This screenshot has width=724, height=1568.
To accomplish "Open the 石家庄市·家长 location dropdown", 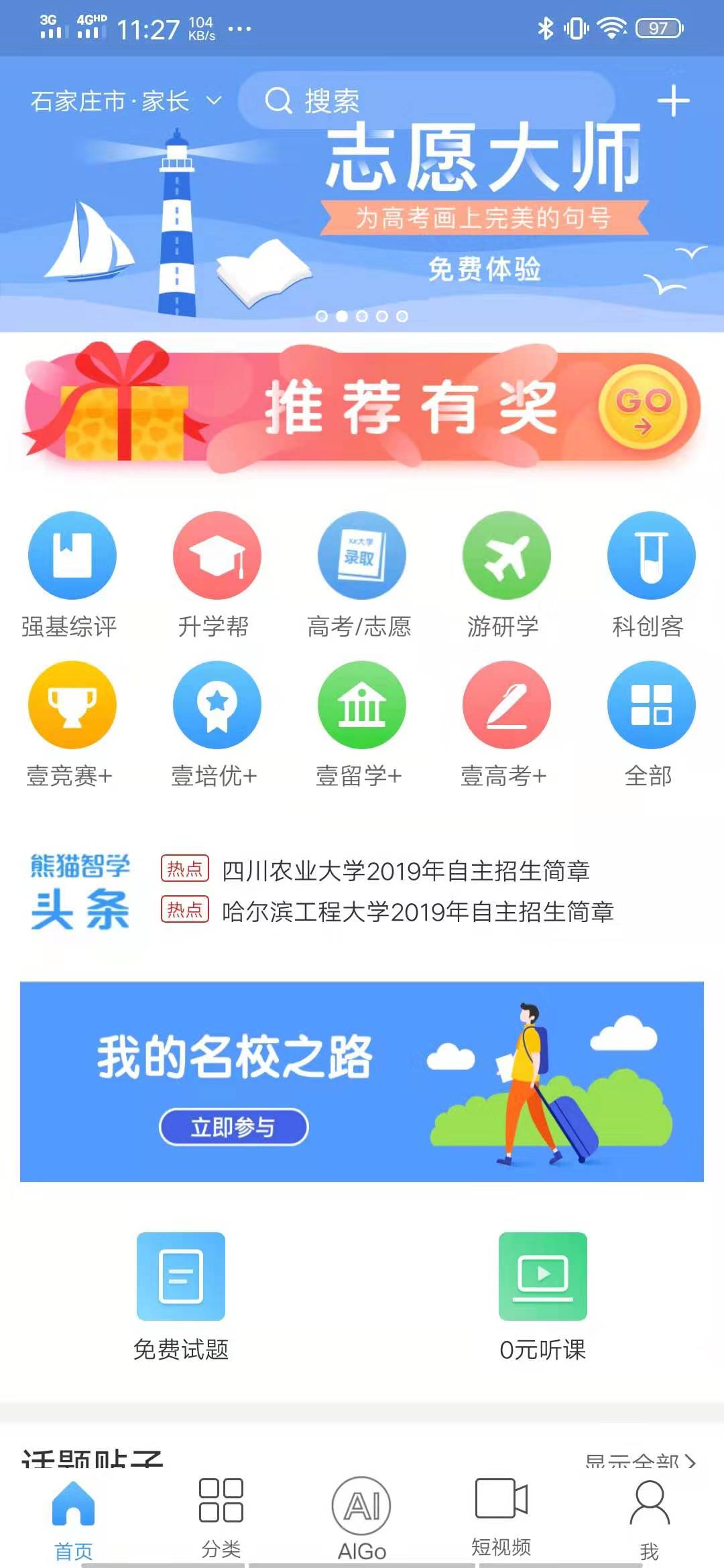I will (125, 102).
